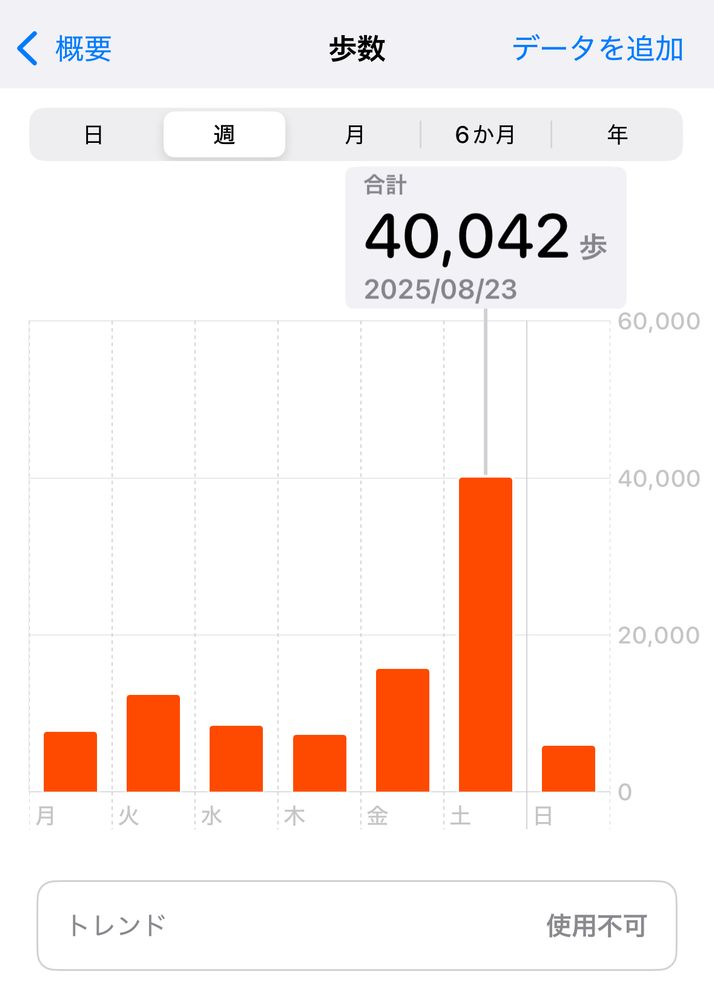
Task: Select the 土 step bar
Action: click(485, 635)
